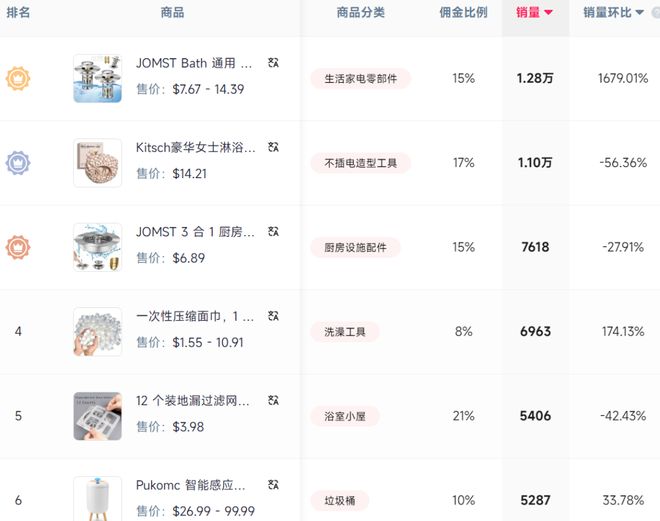660x521 pixels.
Task: Select the 厨房设施配件 category tag
Action: (x=355, y=247)
